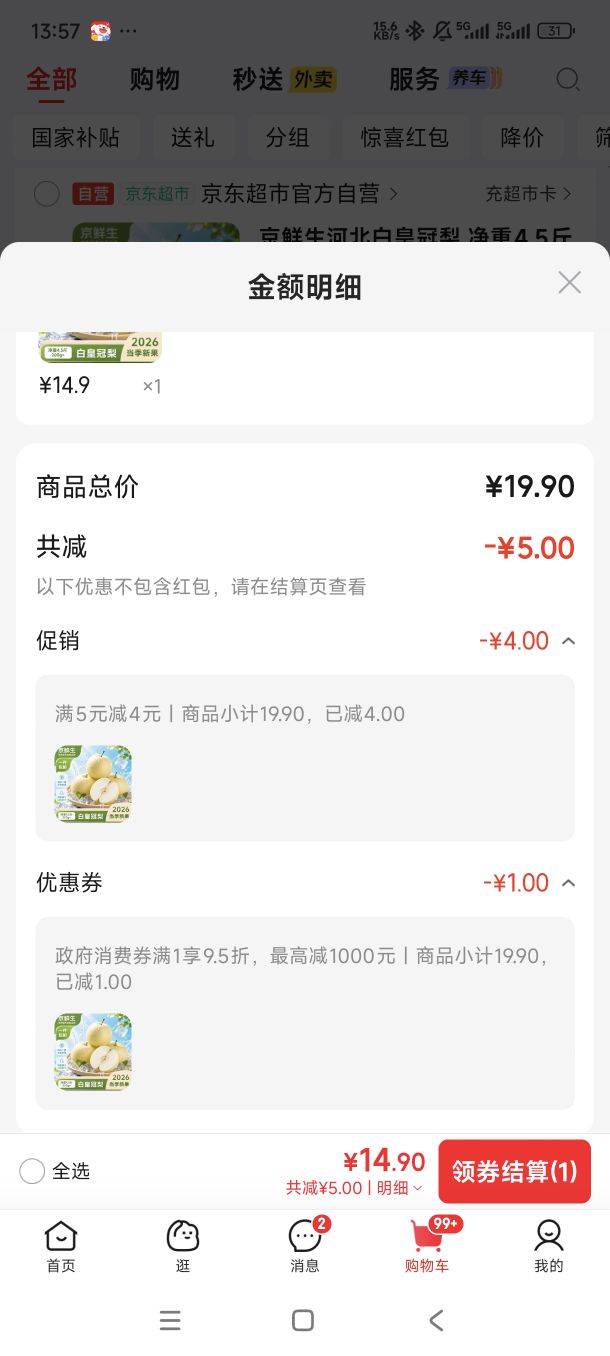Screen dimensions: 610x1356
Task: Switch to the 我的 profile tab
Action: pos(549,1246)
